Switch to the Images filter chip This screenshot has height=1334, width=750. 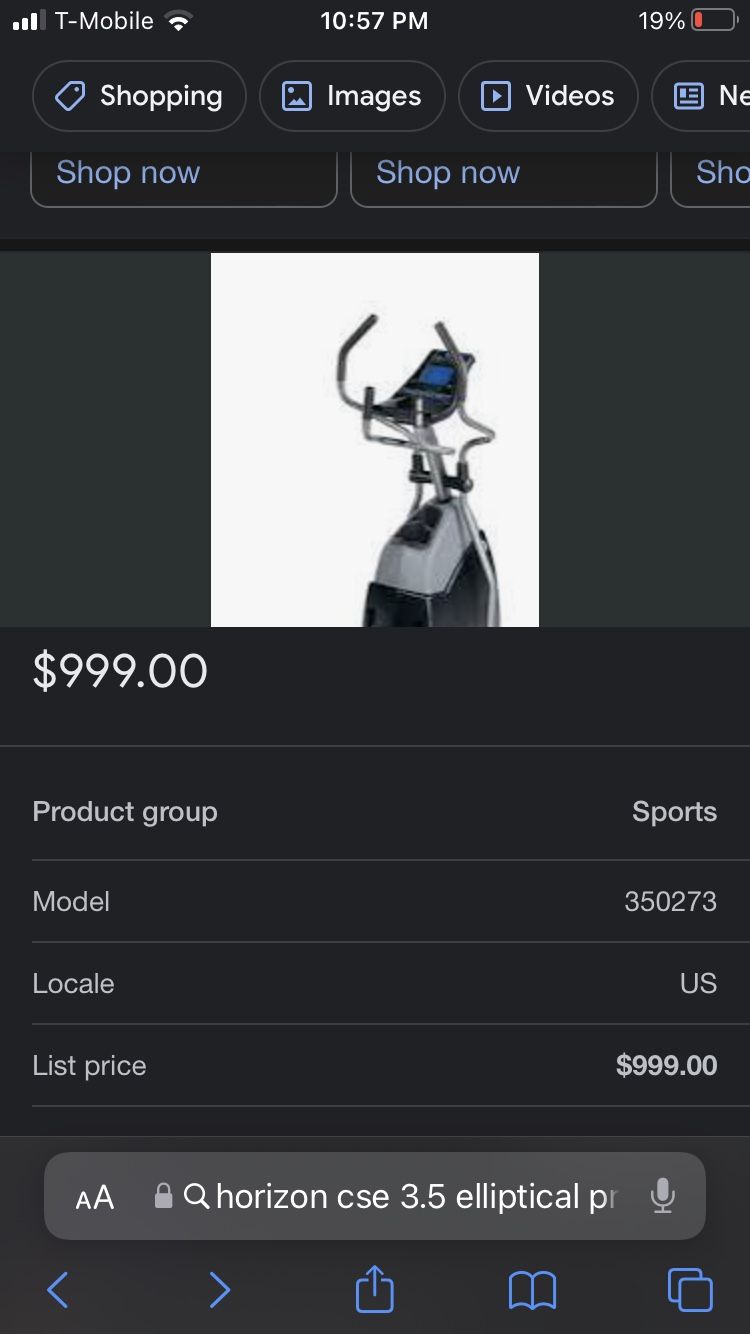pos(352,96)
